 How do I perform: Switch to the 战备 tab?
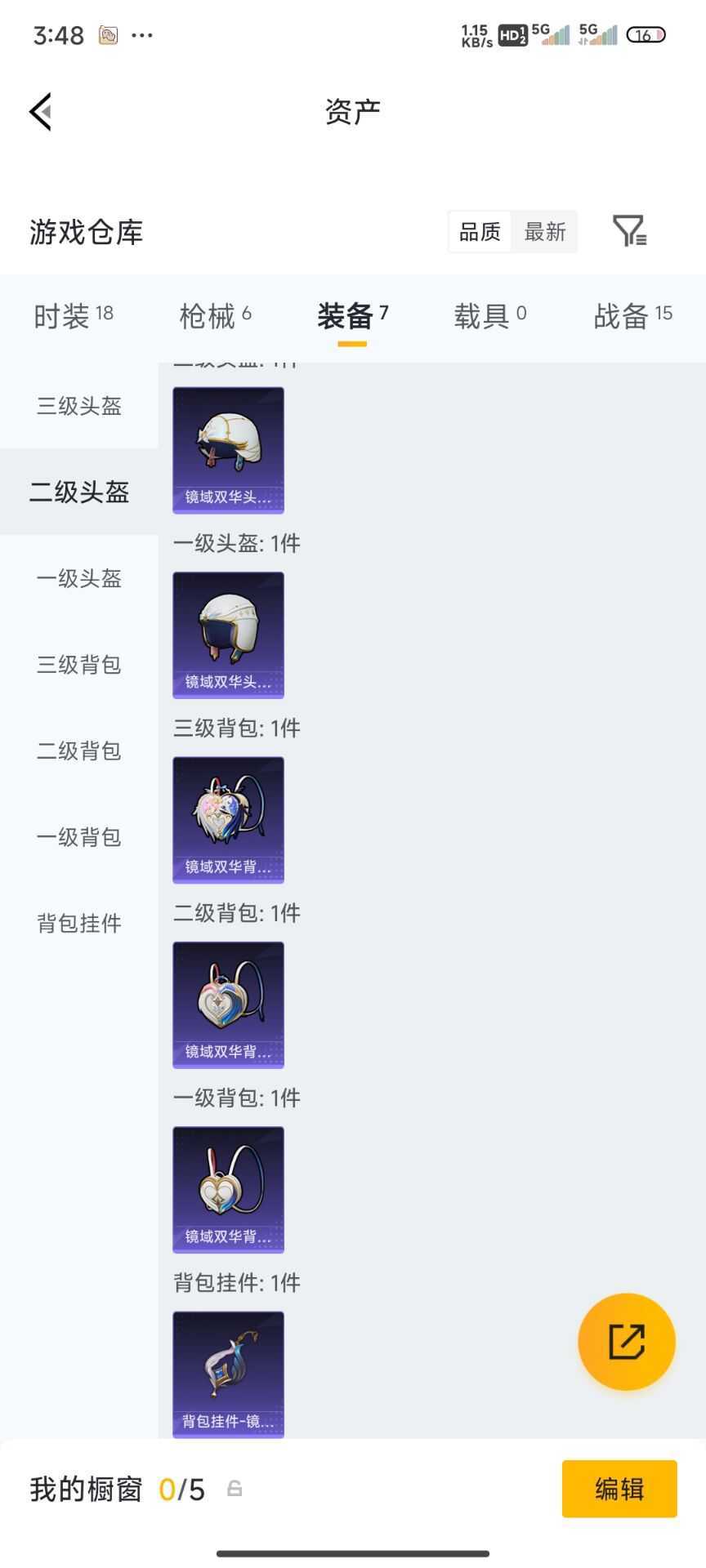tap(632, 316)
